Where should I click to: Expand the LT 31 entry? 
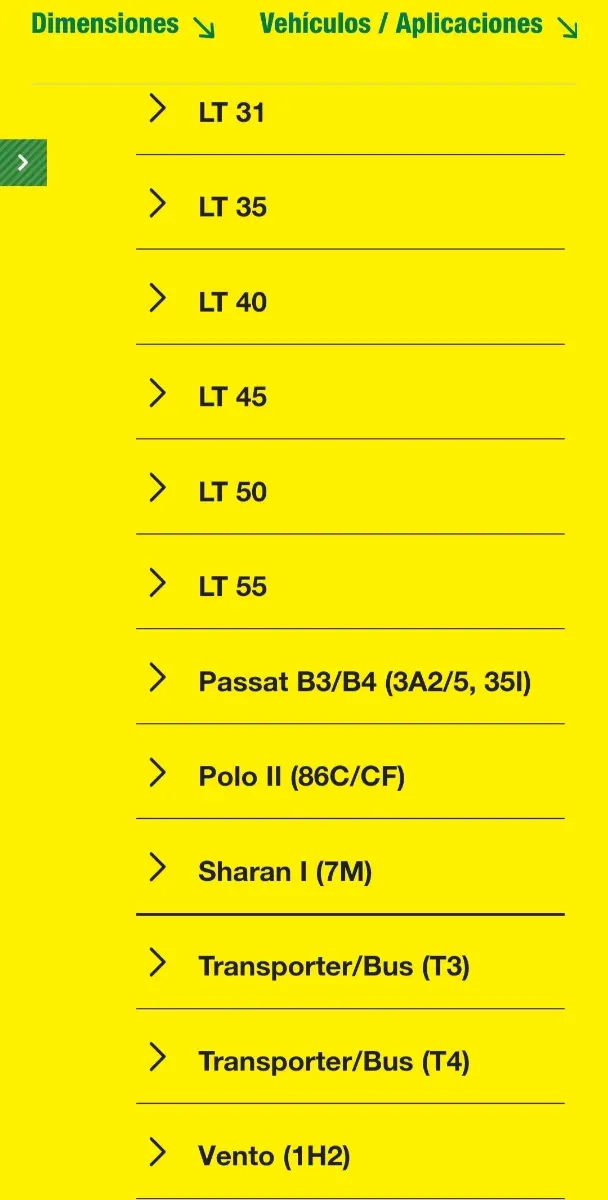pyautogui.click(x=232, y=112)
